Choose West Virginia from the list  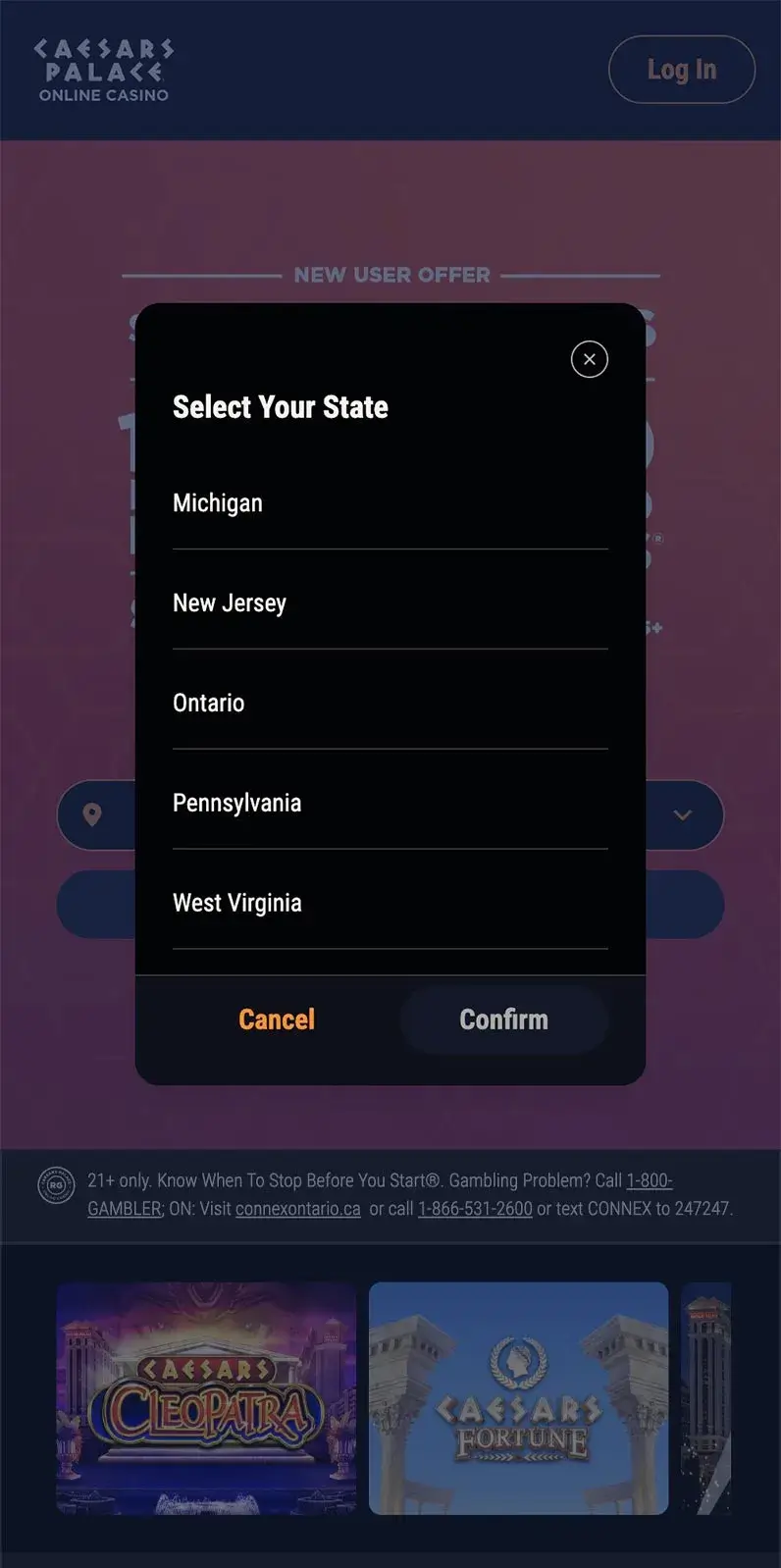click(390, 903)
